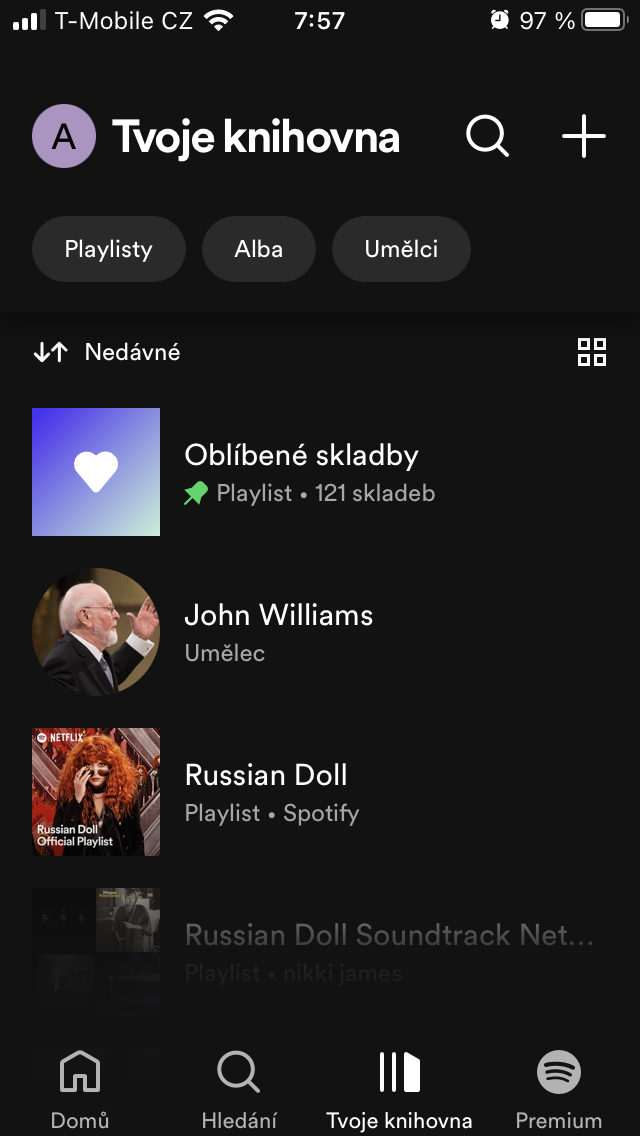640x1136 pixels.
Task: Open Oblíbené skladby playlist
Action: tap(300, 472)
